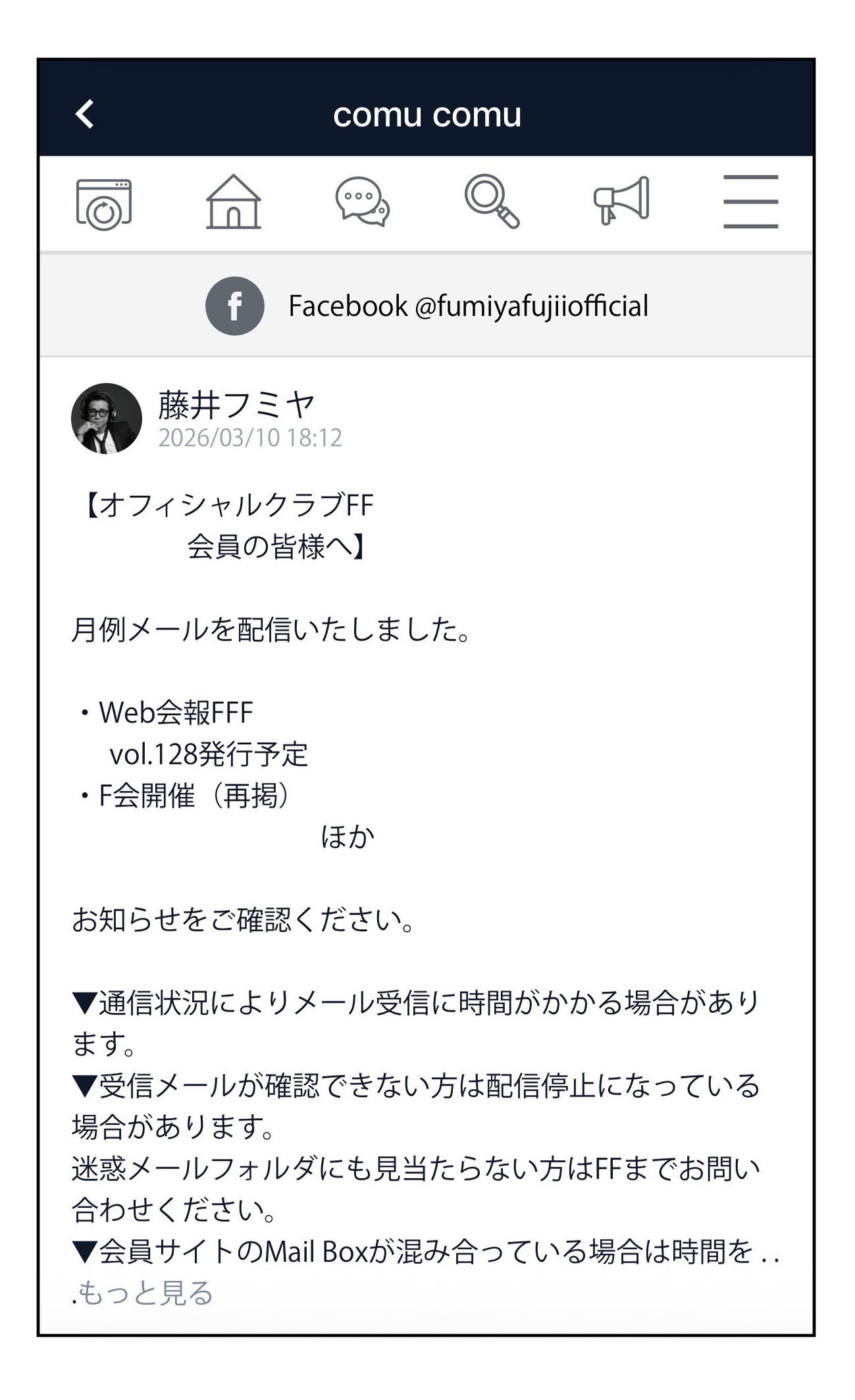Open the magnifying glass search
The height and width of the screenshot is (1400, 855).
click(492, 202)
